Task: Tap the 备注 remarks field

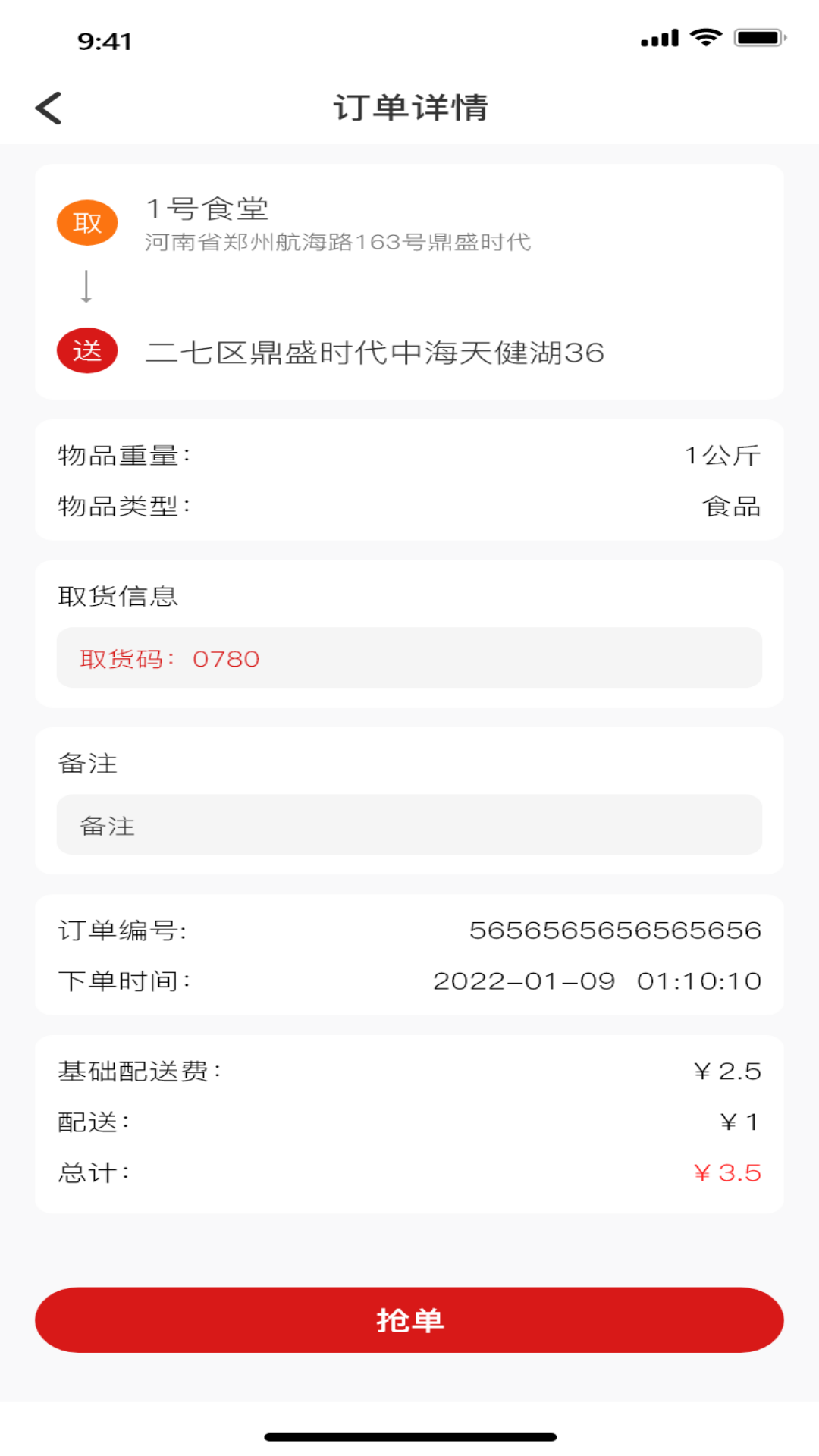Action: click(409, 825)
